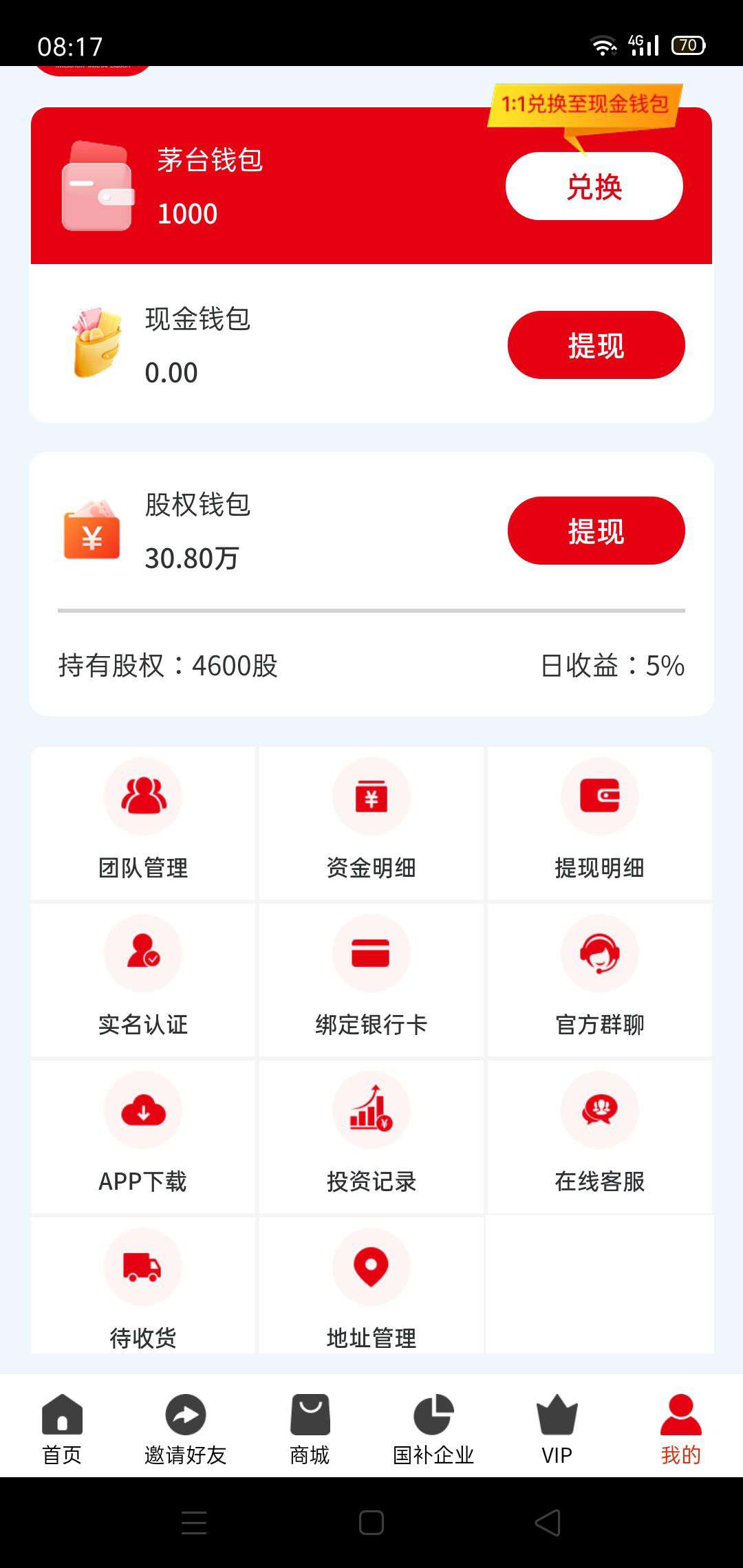Open 资金明细 funds detail
Screen dimensions: 743x1568
tap(371, 825)
